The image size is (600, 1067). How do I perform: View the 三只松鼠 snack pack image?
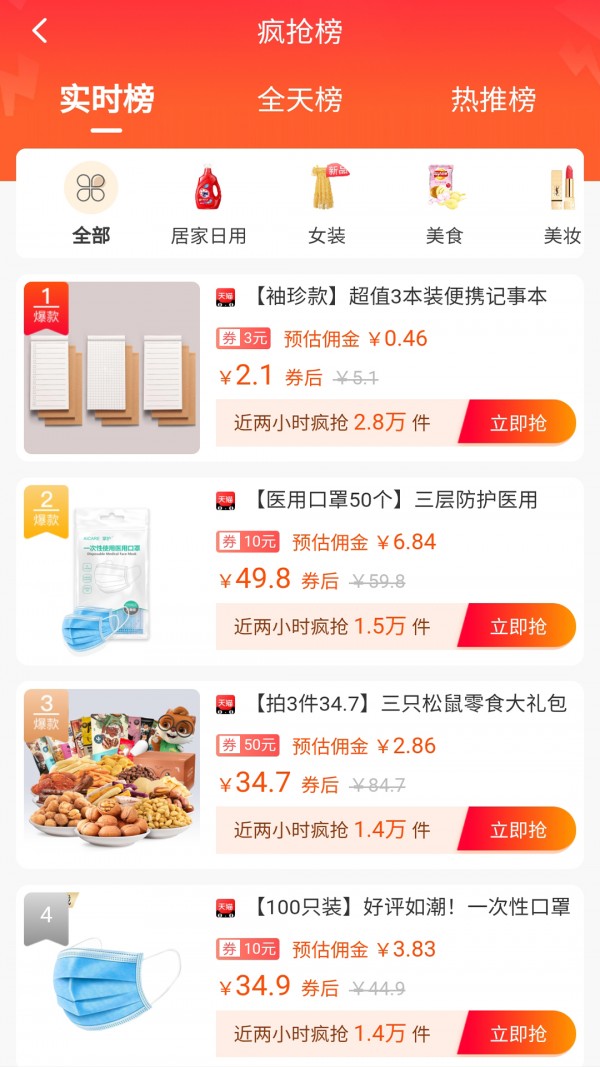[x=112, y=775]
